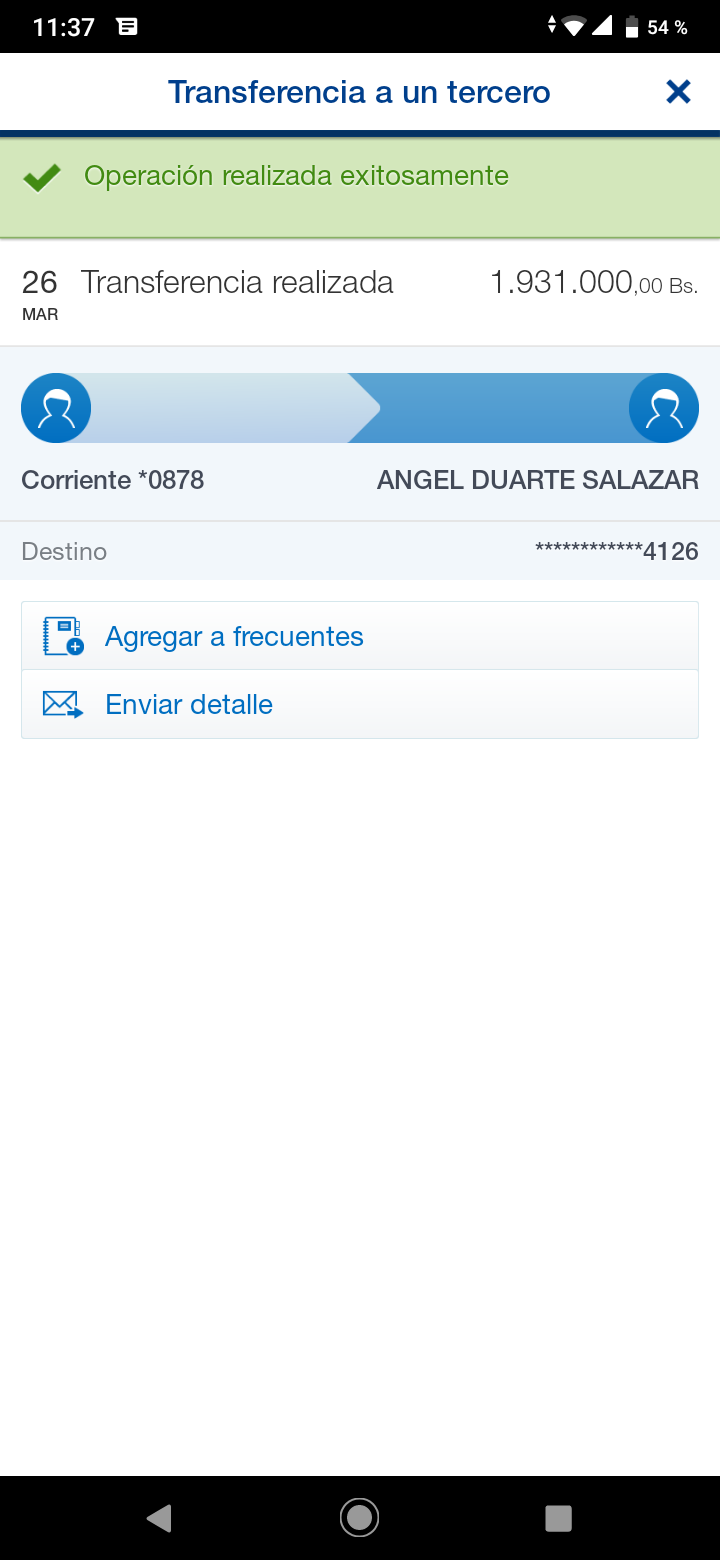Go to the home screen
This screenshot has width=720, height=1560.
tap(359, 1518)
